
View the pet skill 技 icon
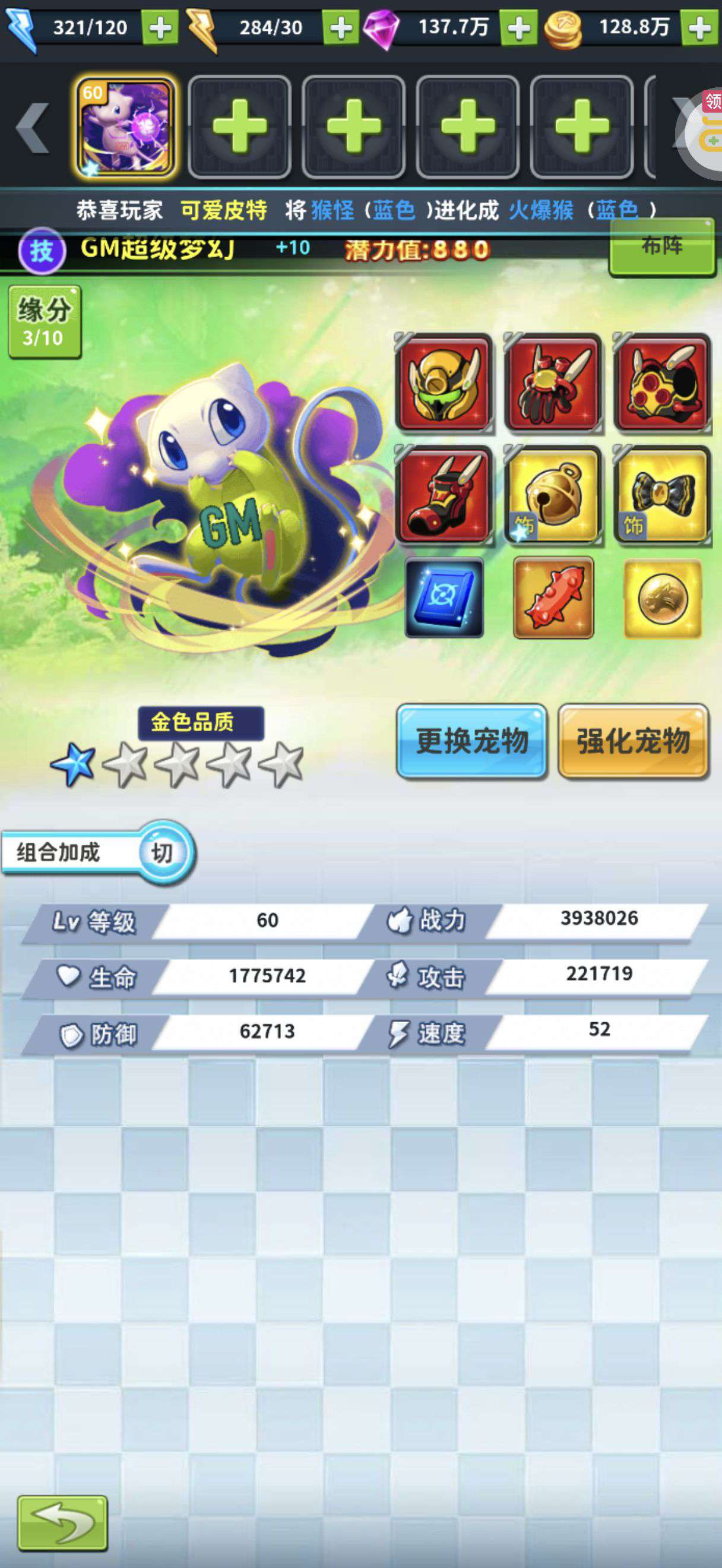tap(42, 251)
